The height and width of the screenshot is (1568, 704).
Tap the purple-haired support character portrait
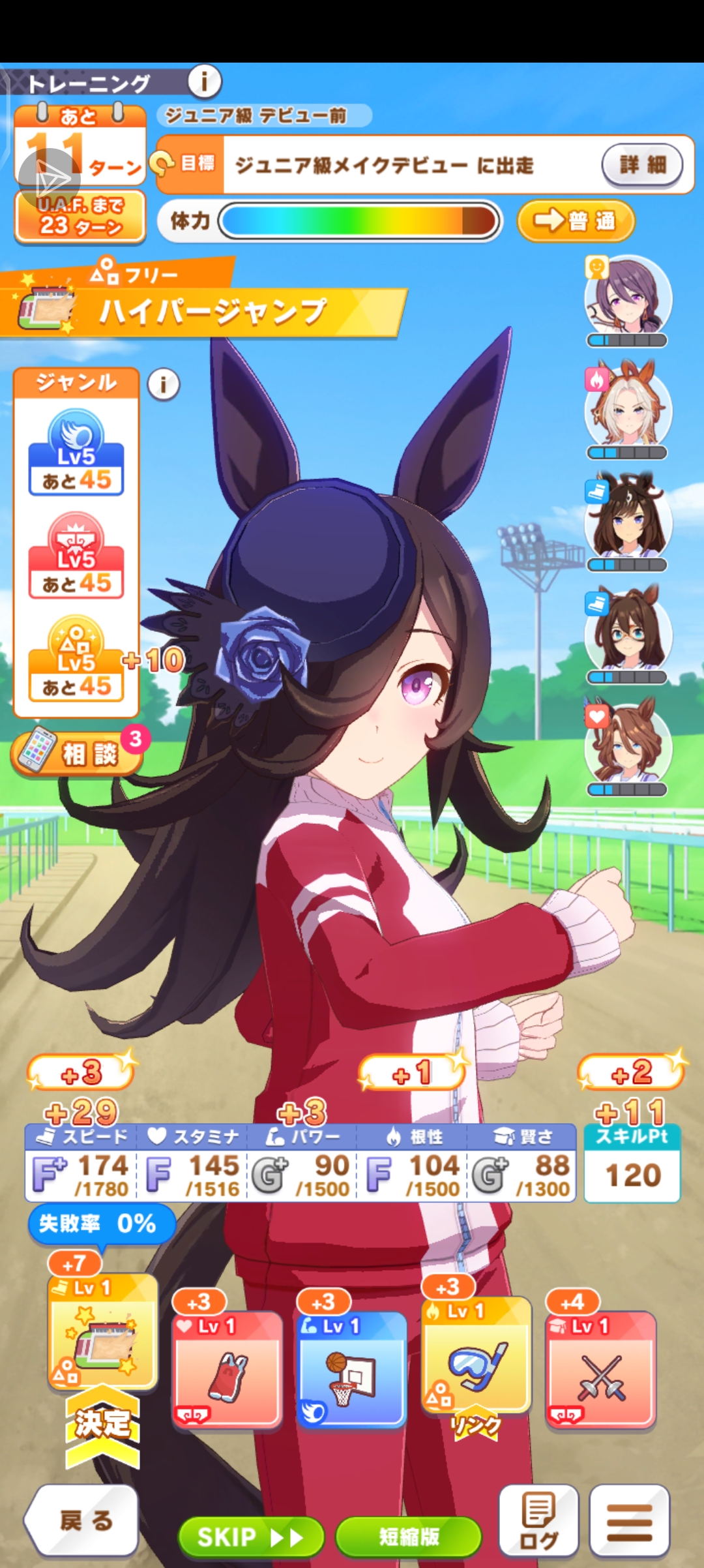point(628,297)
